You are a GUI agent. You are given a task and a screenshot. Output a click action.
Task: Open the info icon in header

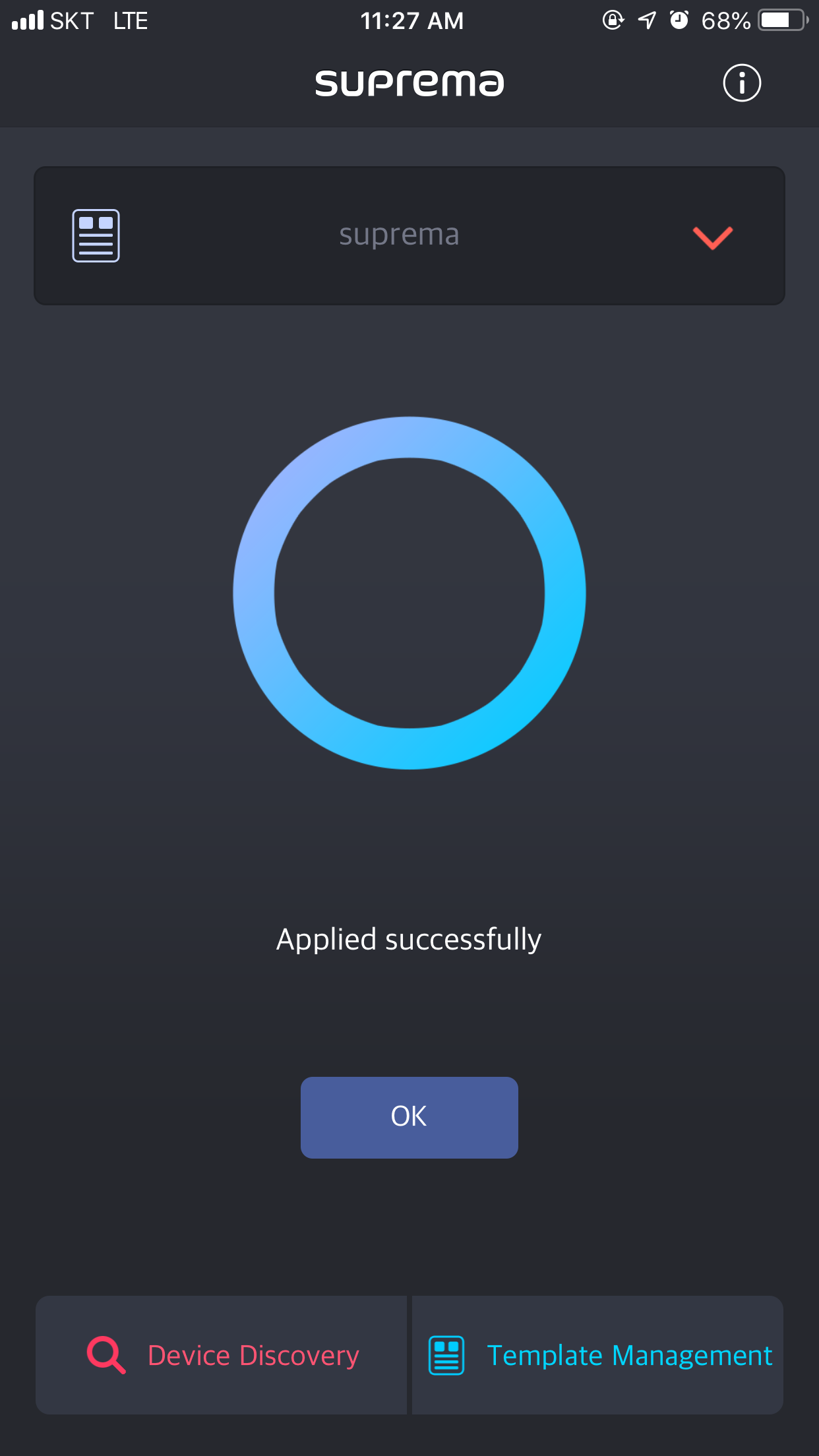741,83
